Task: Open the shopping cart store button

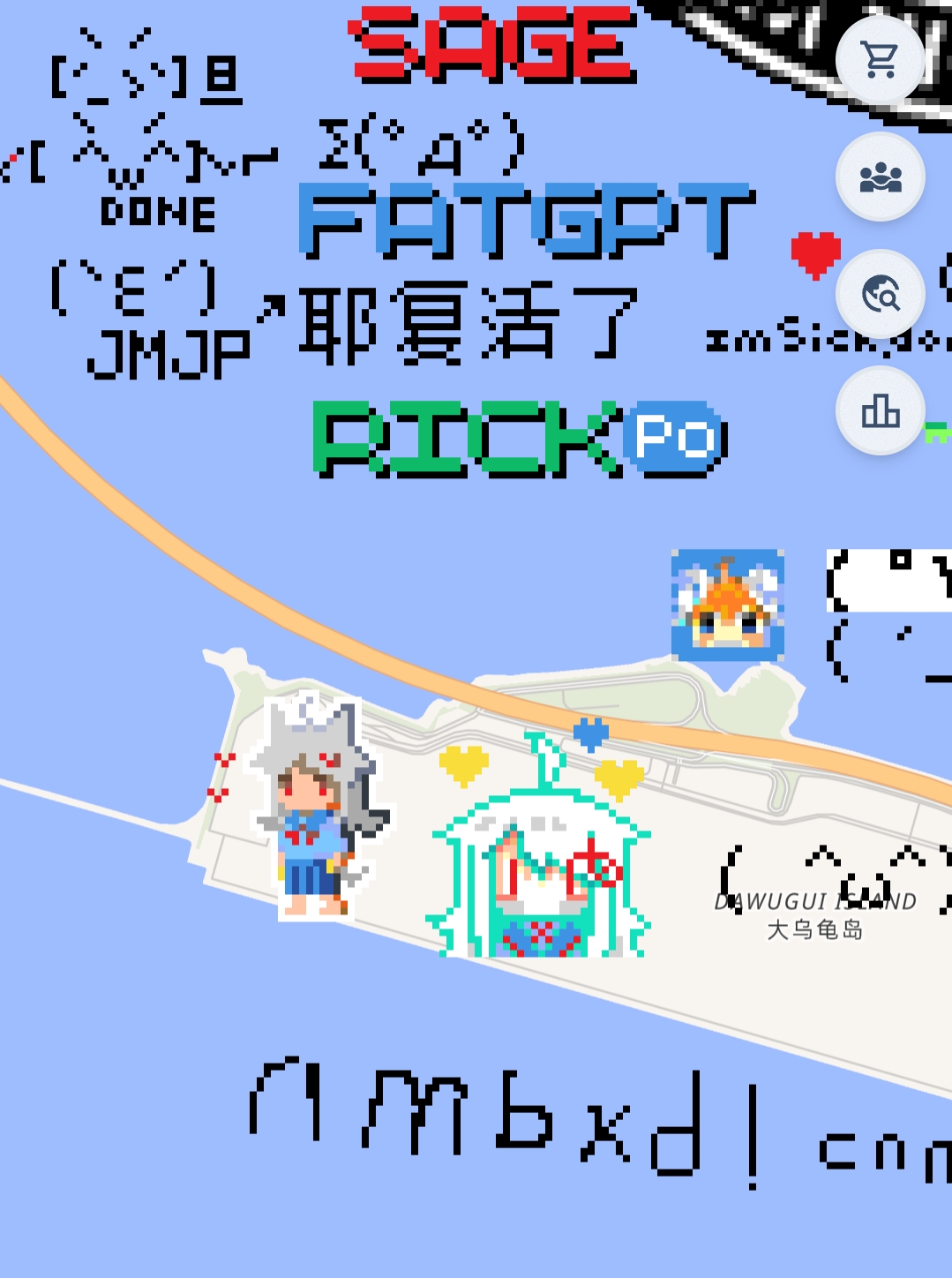Action: point(880,60)
